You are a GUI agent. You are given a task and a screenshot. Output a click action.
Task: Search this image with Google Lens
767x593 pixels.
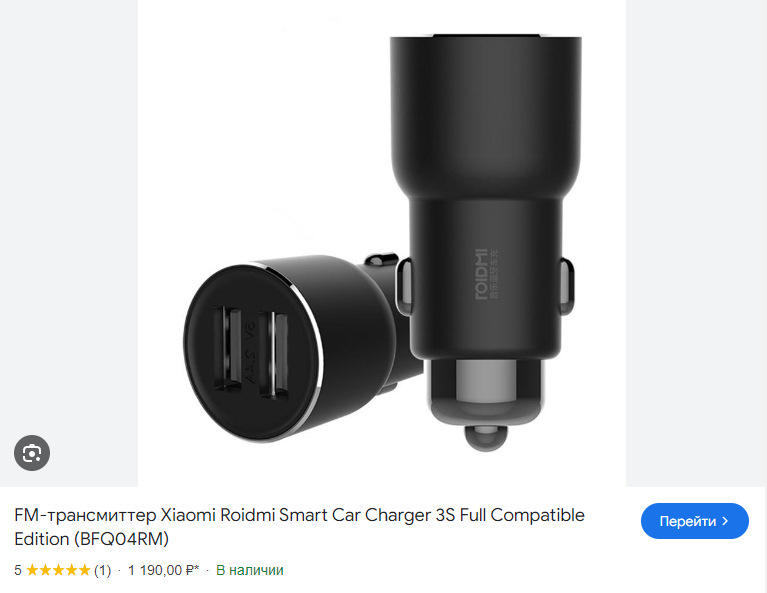32,453
